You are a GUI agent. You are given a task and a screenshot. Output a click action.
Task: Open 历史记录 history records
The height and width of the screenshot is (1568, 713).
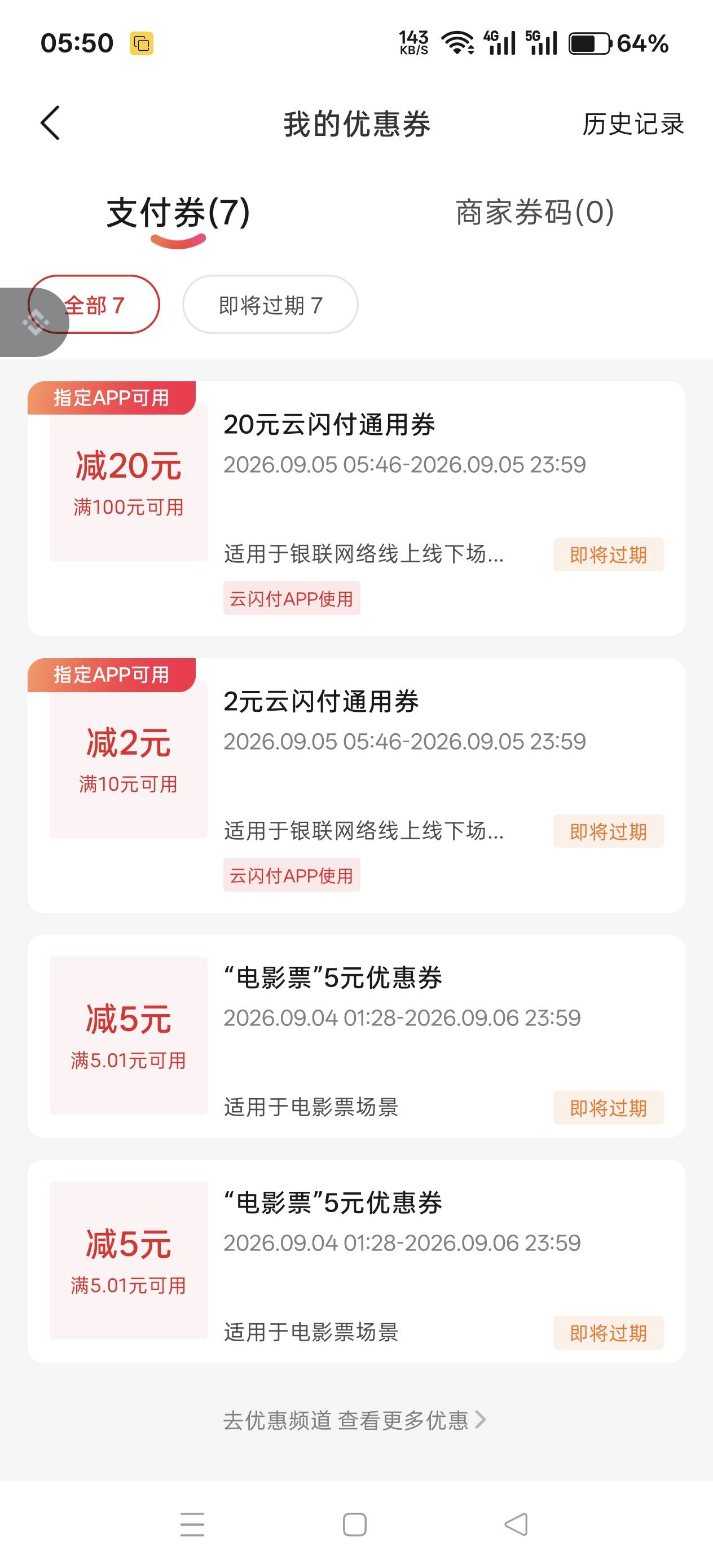point(633,124)
